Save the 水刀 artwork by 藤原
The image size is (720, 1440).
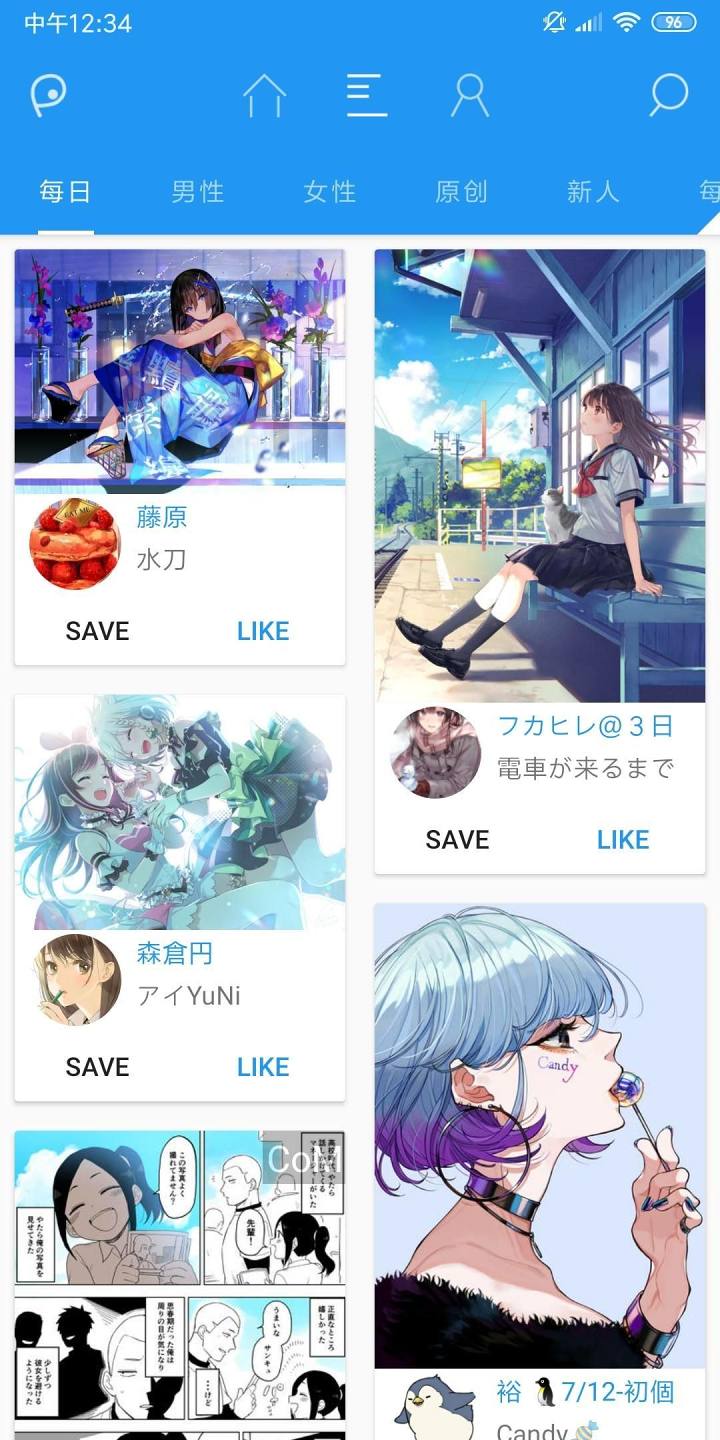pos(97,631)
